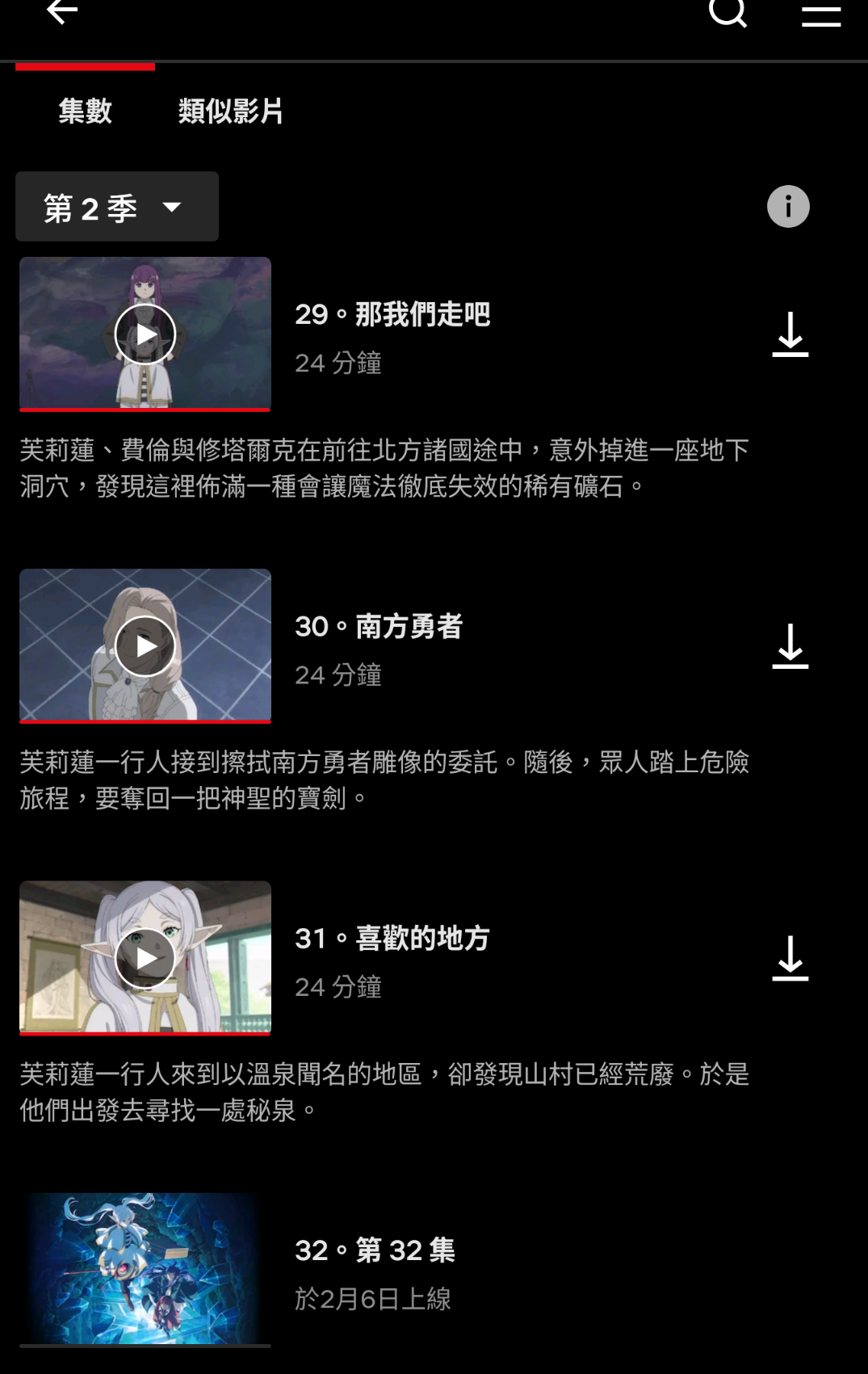
Task: Go back using the top arrow
Action: pos(62,11)
